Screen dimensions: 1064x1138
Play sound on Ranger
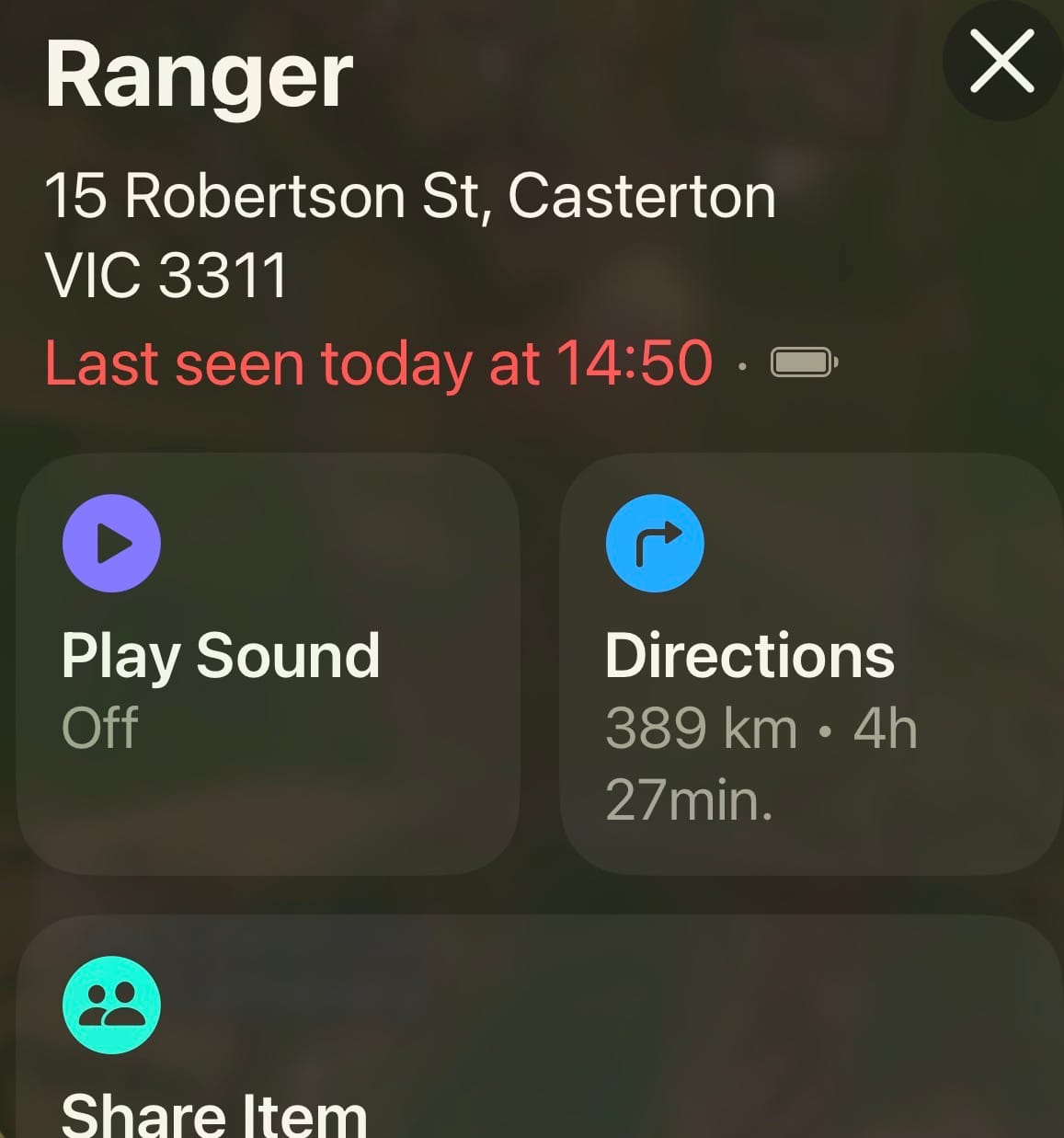point(267,662)
